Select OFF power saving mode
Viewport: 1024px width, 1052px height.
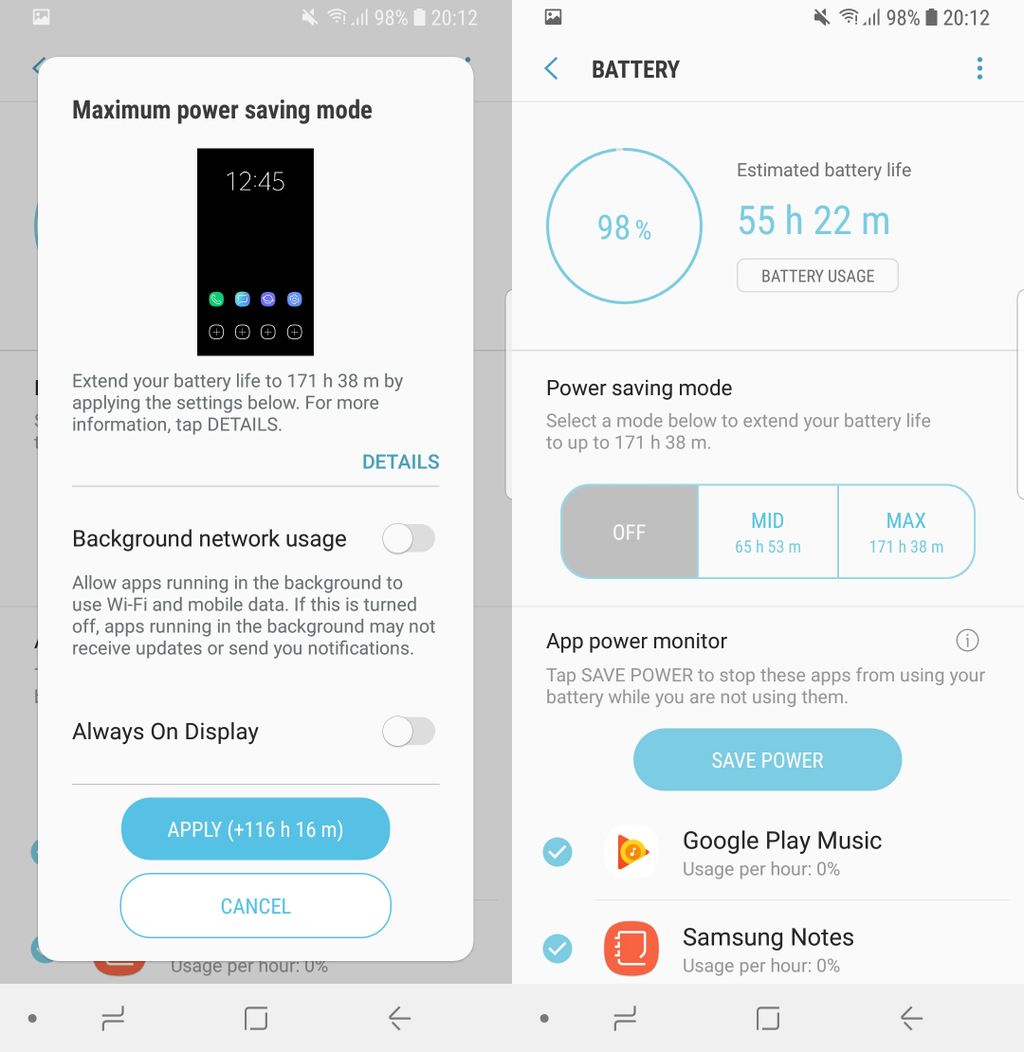(629, 532)
